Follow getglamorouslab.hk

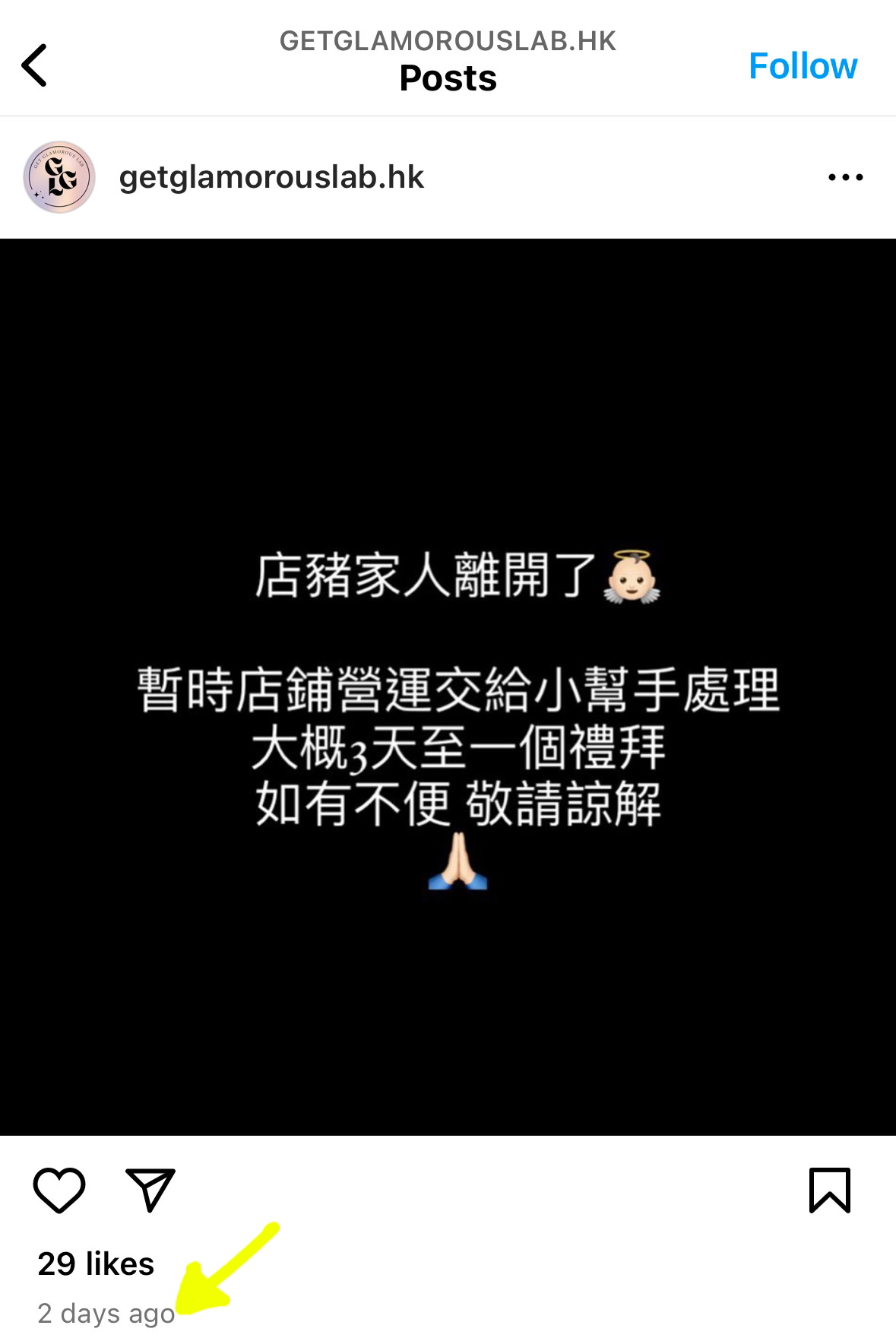tap(803, 66)
